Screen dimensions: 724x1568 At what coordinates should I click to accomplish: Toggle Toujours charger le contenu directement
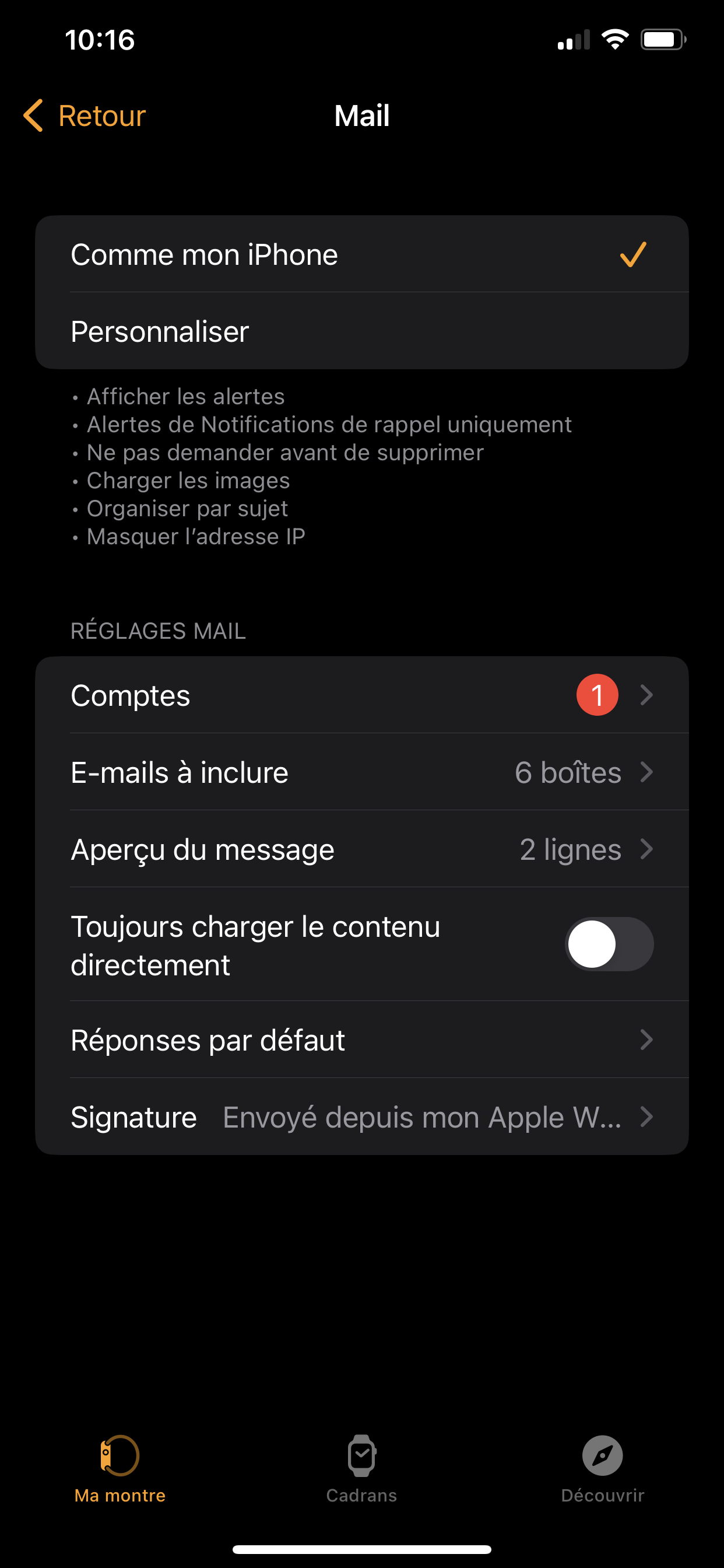(x=609, y=944)
